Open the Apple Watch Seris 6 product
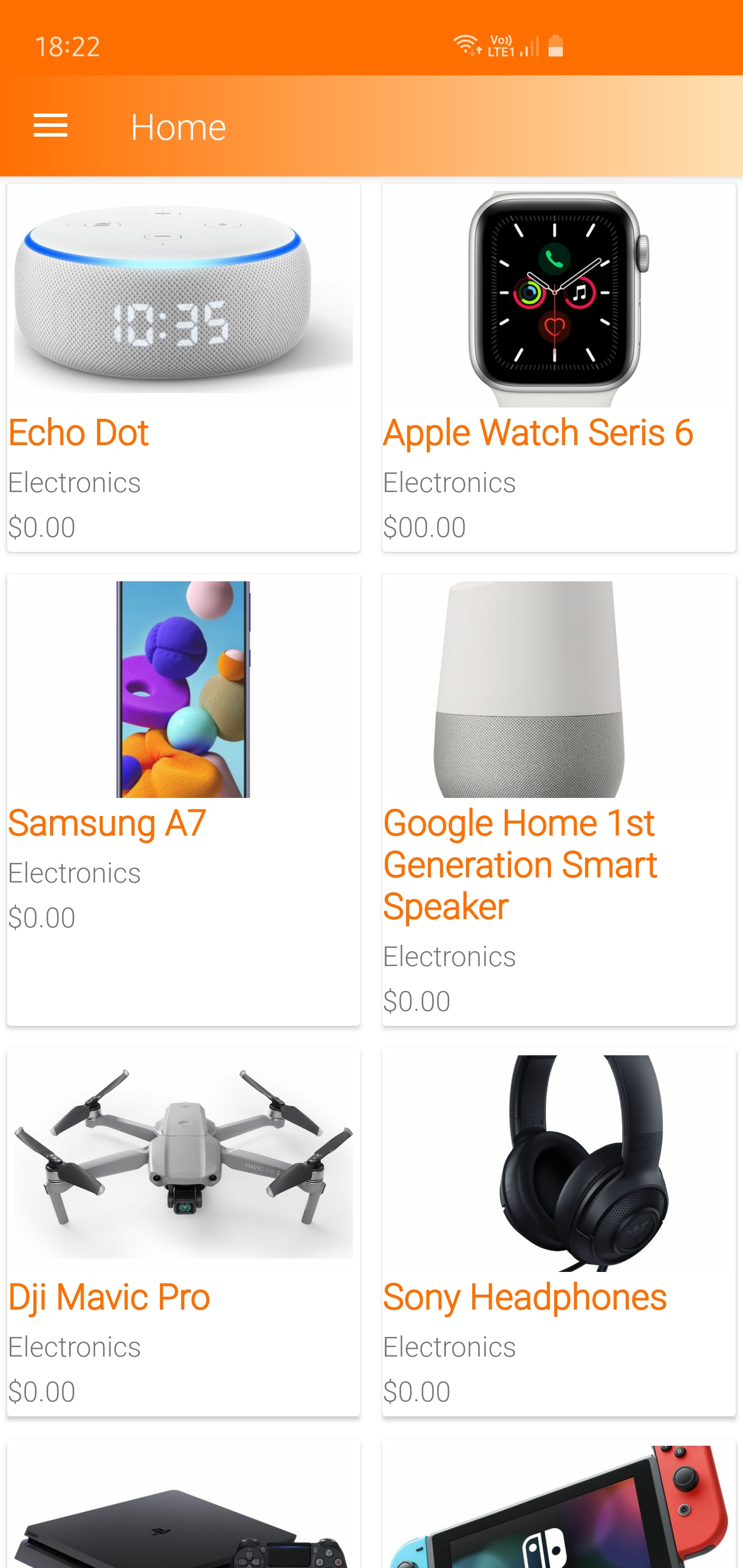The width and height of the screenshot is (743, 1568). pos(538,432)
